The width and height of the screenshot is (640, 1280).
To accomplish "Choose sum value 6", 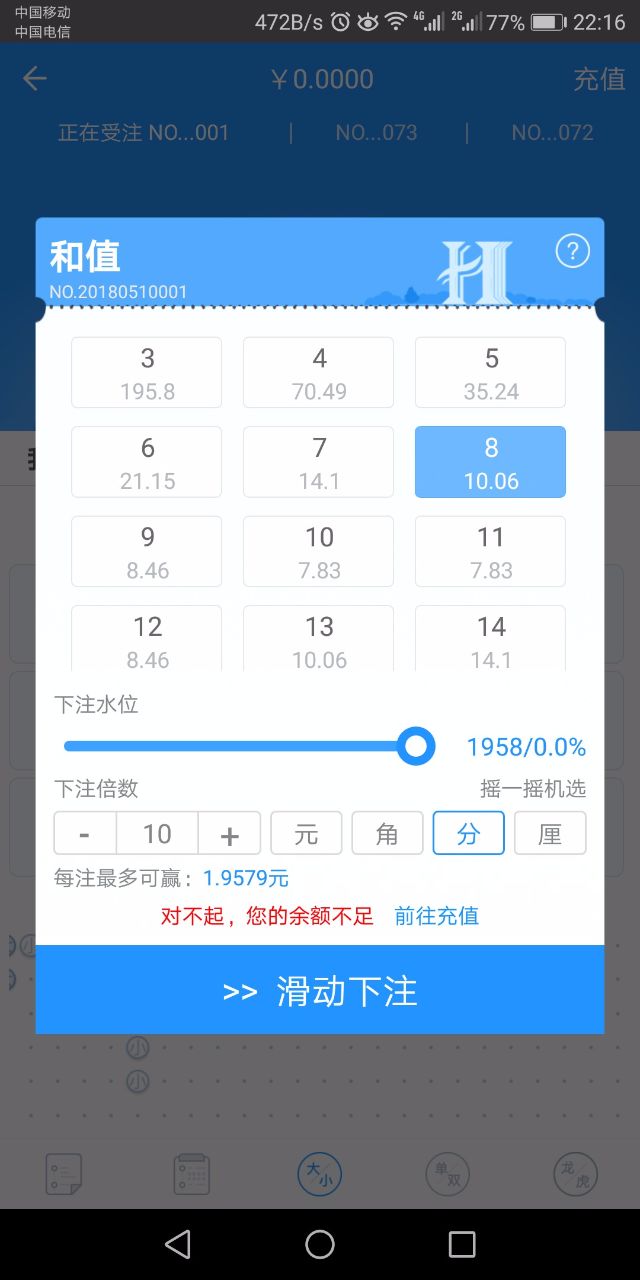I will [x=146, y=462].
